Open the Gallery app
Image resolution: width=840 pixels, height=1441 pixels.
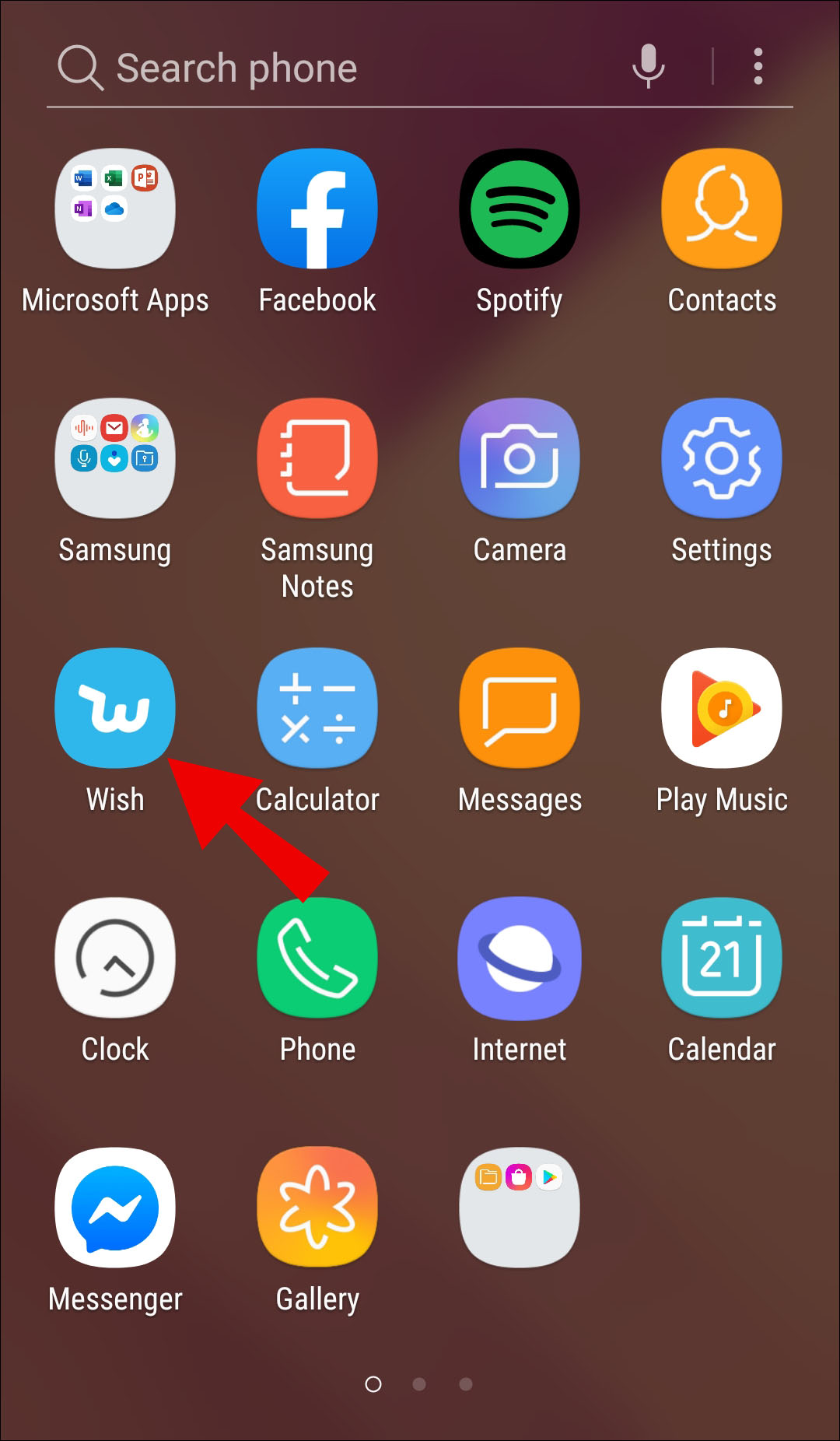tap(317, 1208)
